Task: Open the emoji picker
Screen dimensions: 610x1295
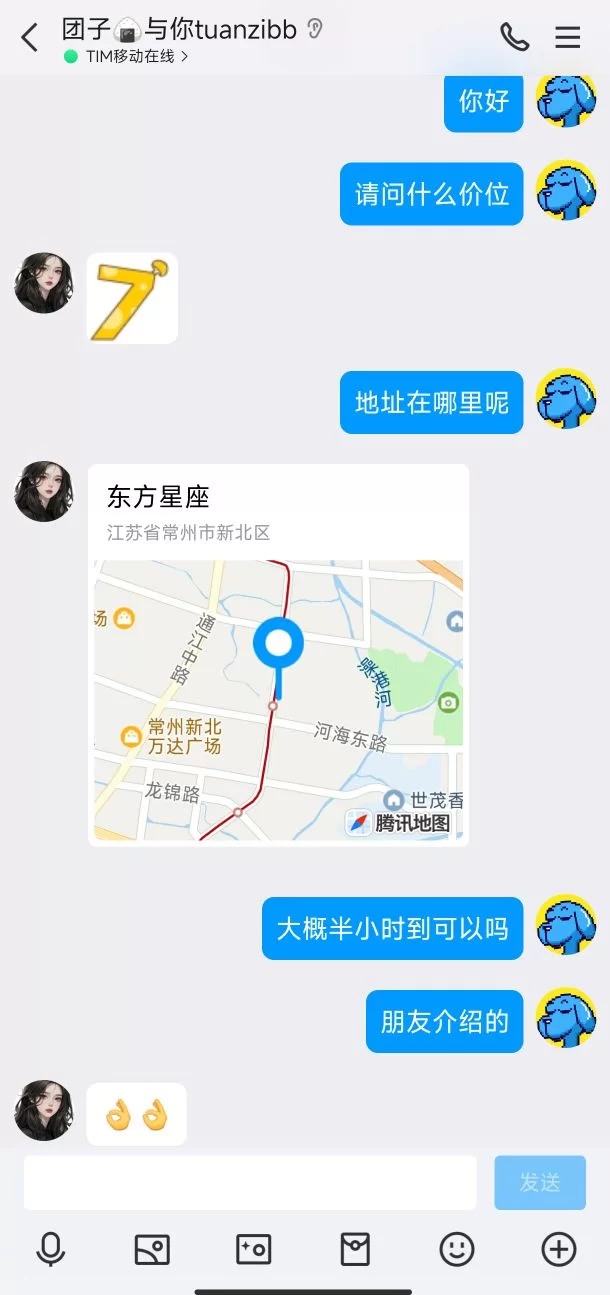Action: (457, 1249)
